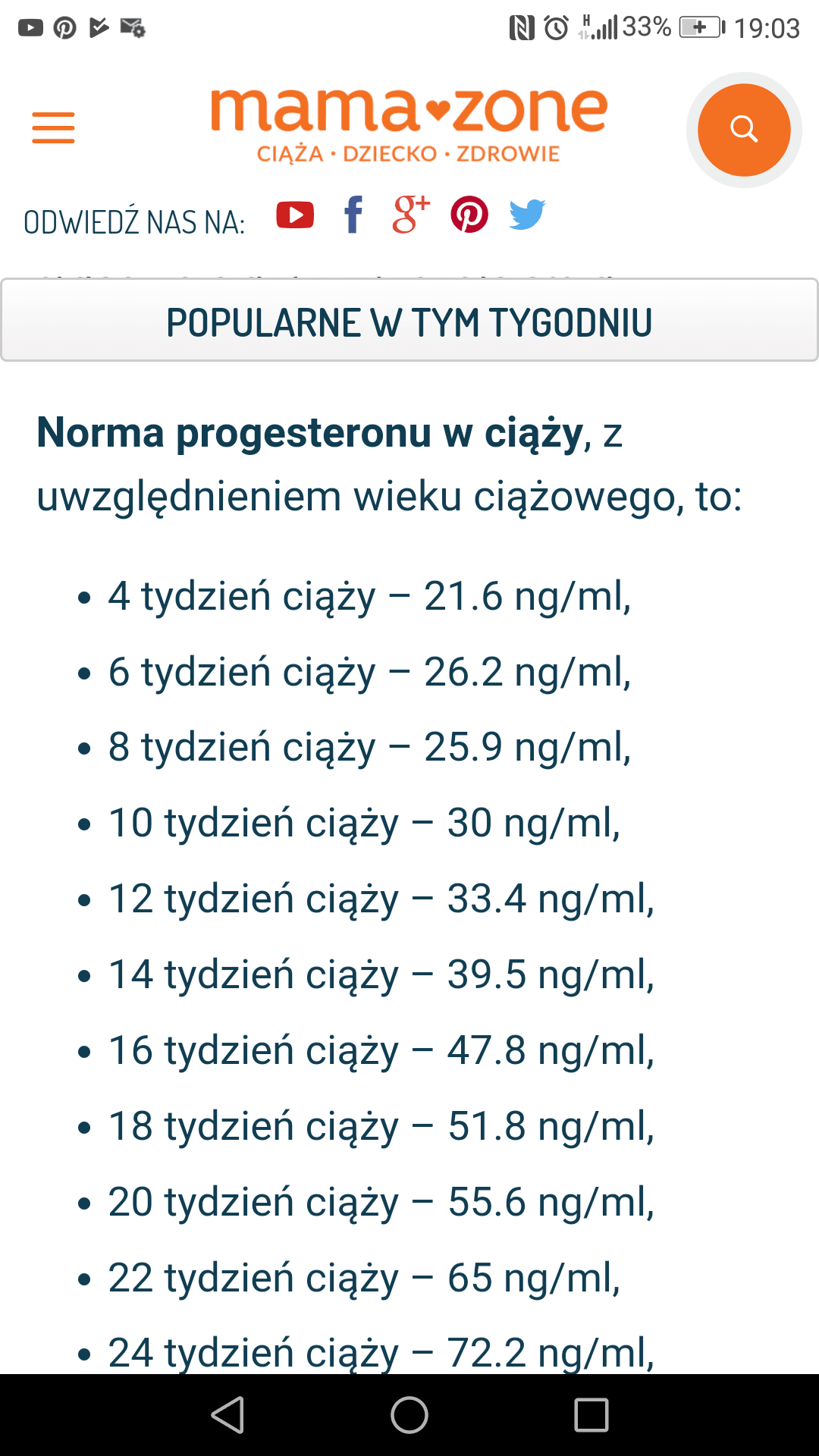Visit the mamazone YouTube channel
The width and height of the screenshot is (819, 1456).
point(295,215)
